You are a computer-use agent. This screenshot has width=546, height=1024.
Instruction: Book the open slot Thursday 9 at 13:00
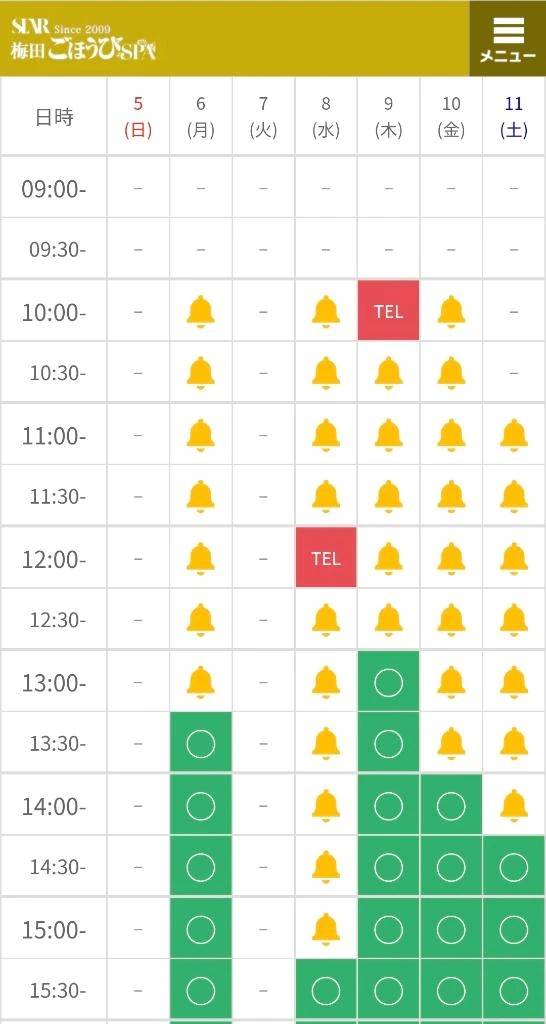click(x=389, y=682)
